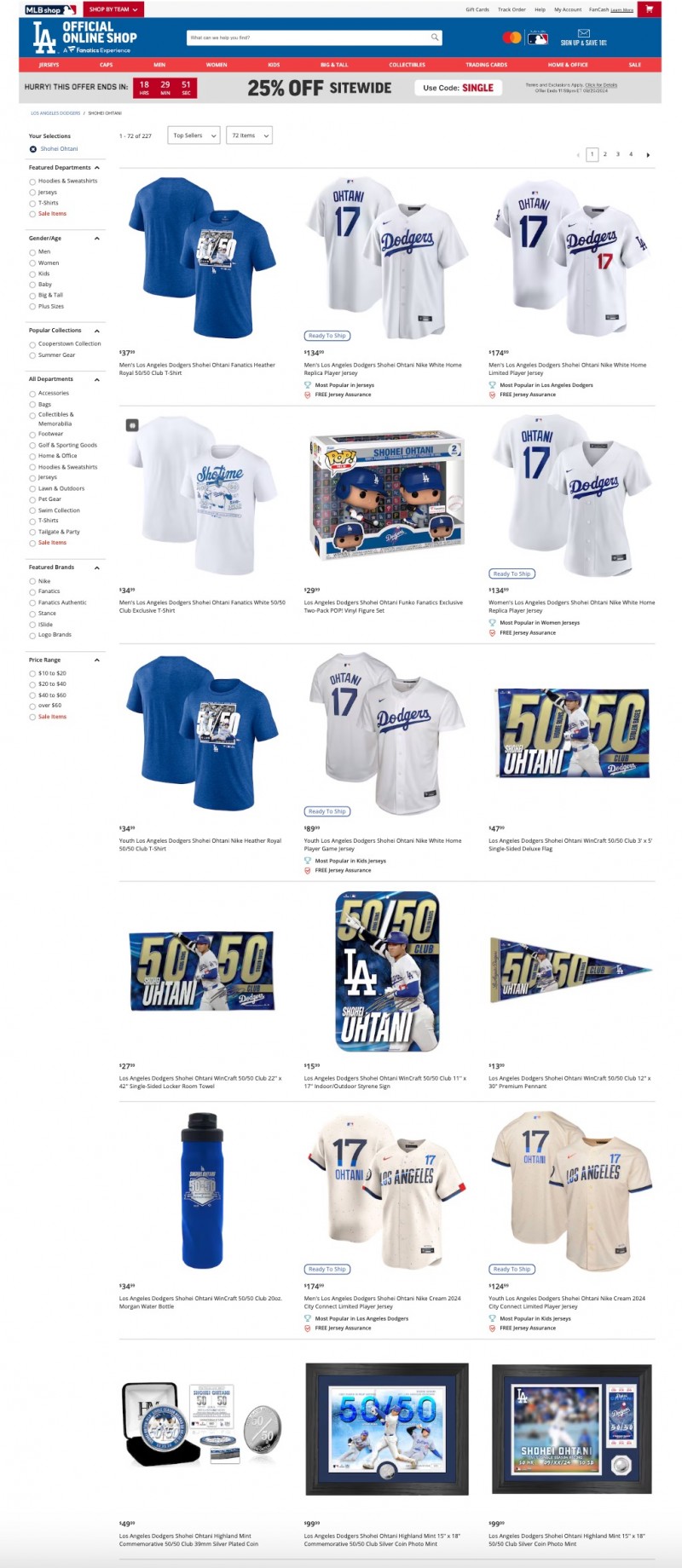Collapse the Gender/Age filter section
Viewport: 682px width, 1568px height.
(x=96, y=239)
